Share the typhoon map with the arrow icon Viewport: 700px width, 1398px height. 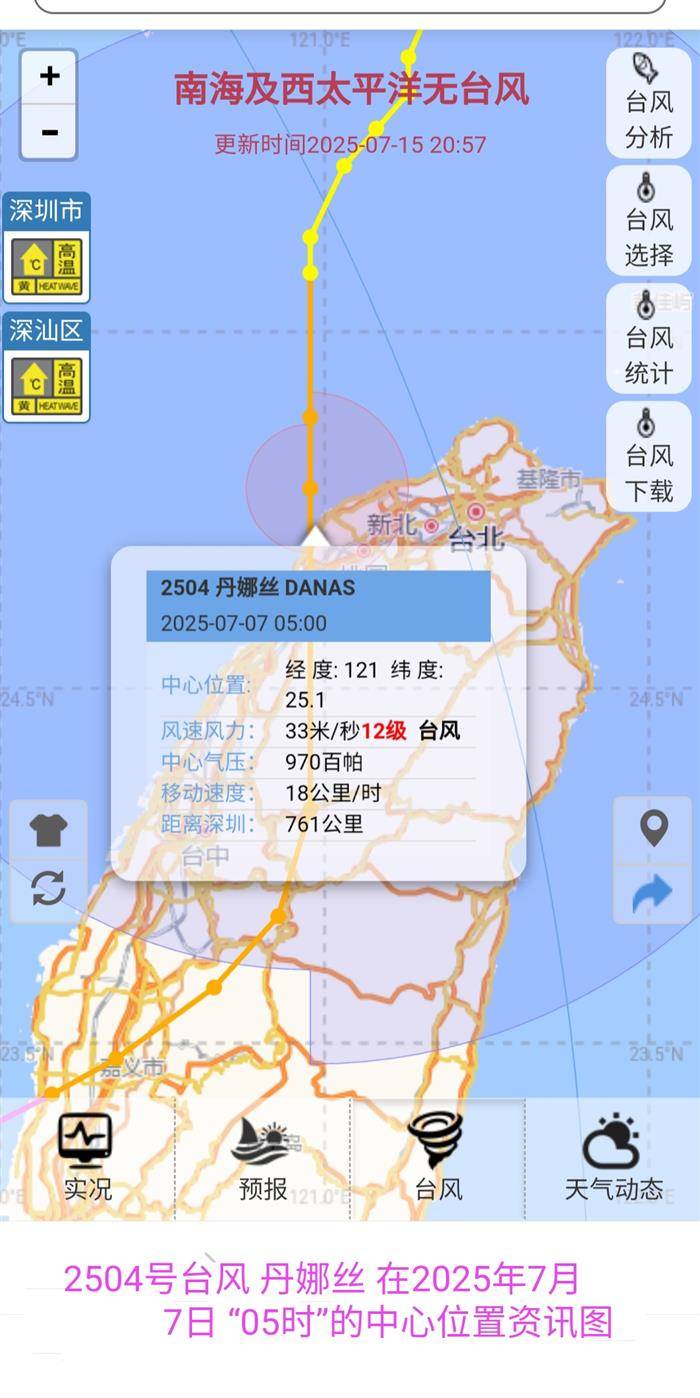click(x=653, y=892)
